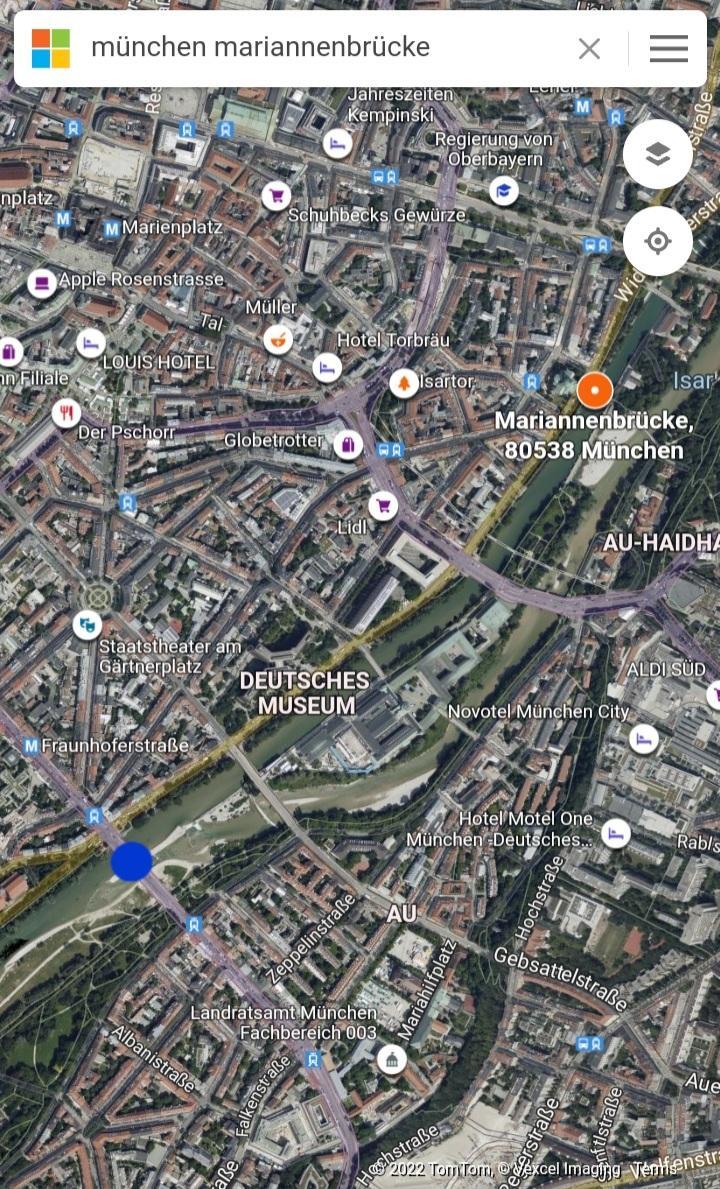Open the Terms link
Screen dimensions: 720x1189
coord(655,1168)
